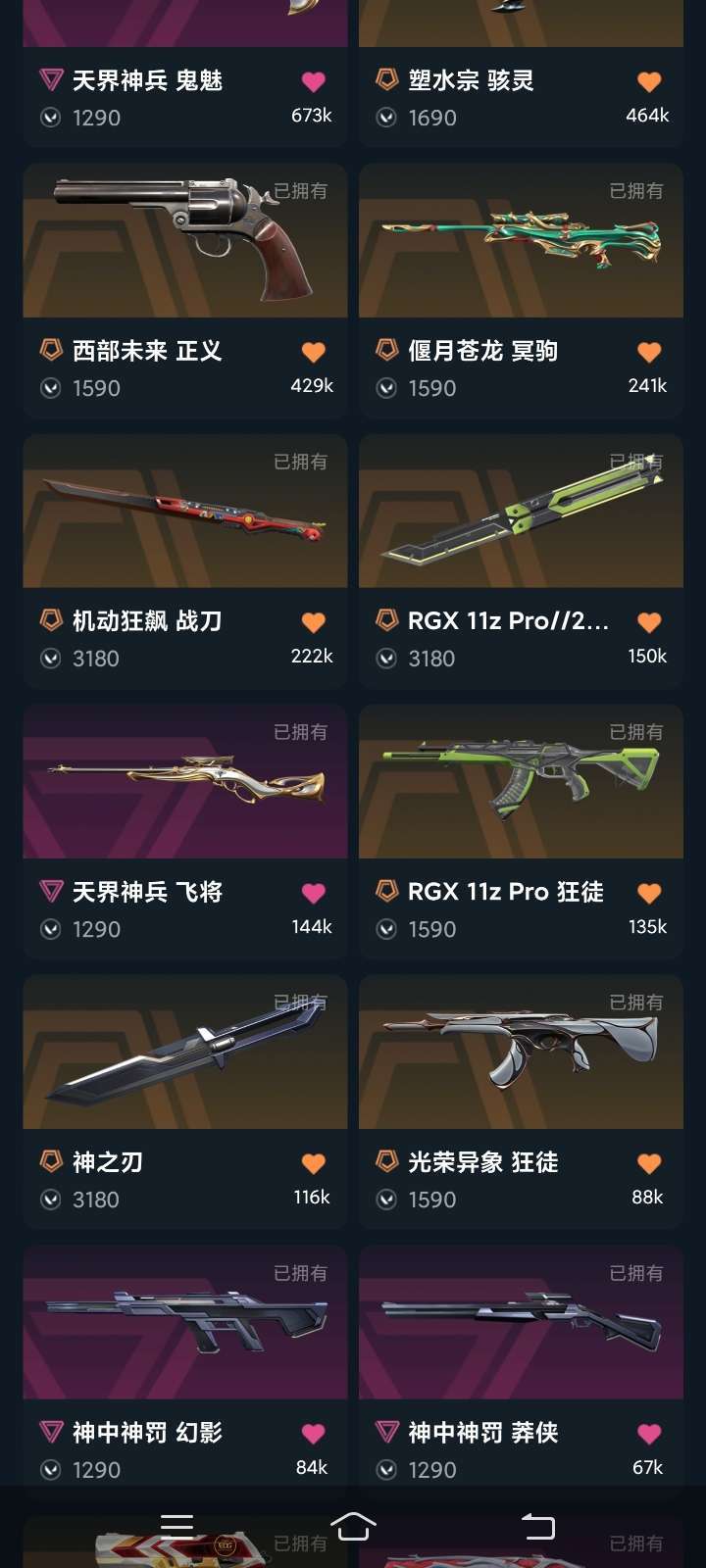Like the RGX 11z Pro//2 knife skin

pos(649,622)
